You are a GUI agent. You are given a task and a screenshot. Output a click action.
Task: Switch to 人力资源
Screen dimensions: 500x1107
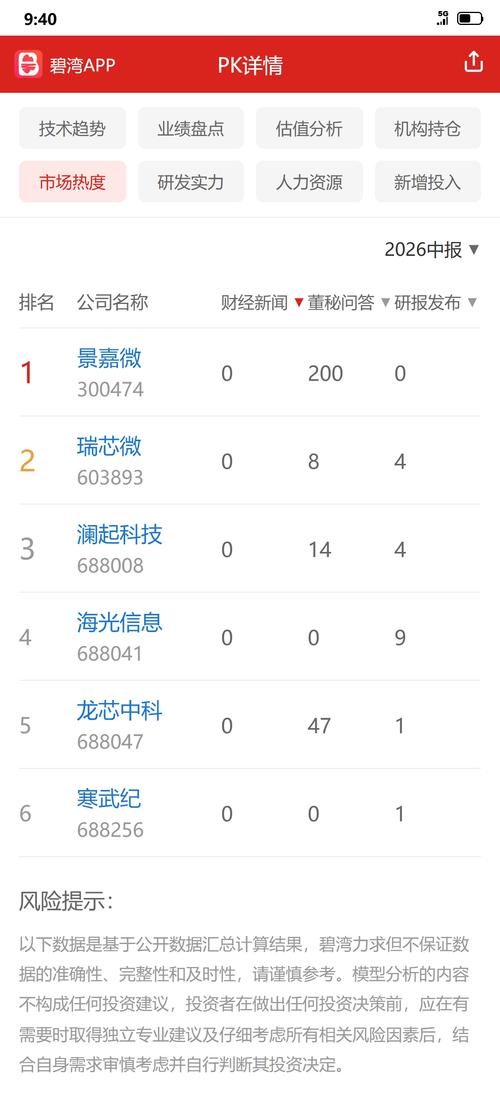pos(309,182)
